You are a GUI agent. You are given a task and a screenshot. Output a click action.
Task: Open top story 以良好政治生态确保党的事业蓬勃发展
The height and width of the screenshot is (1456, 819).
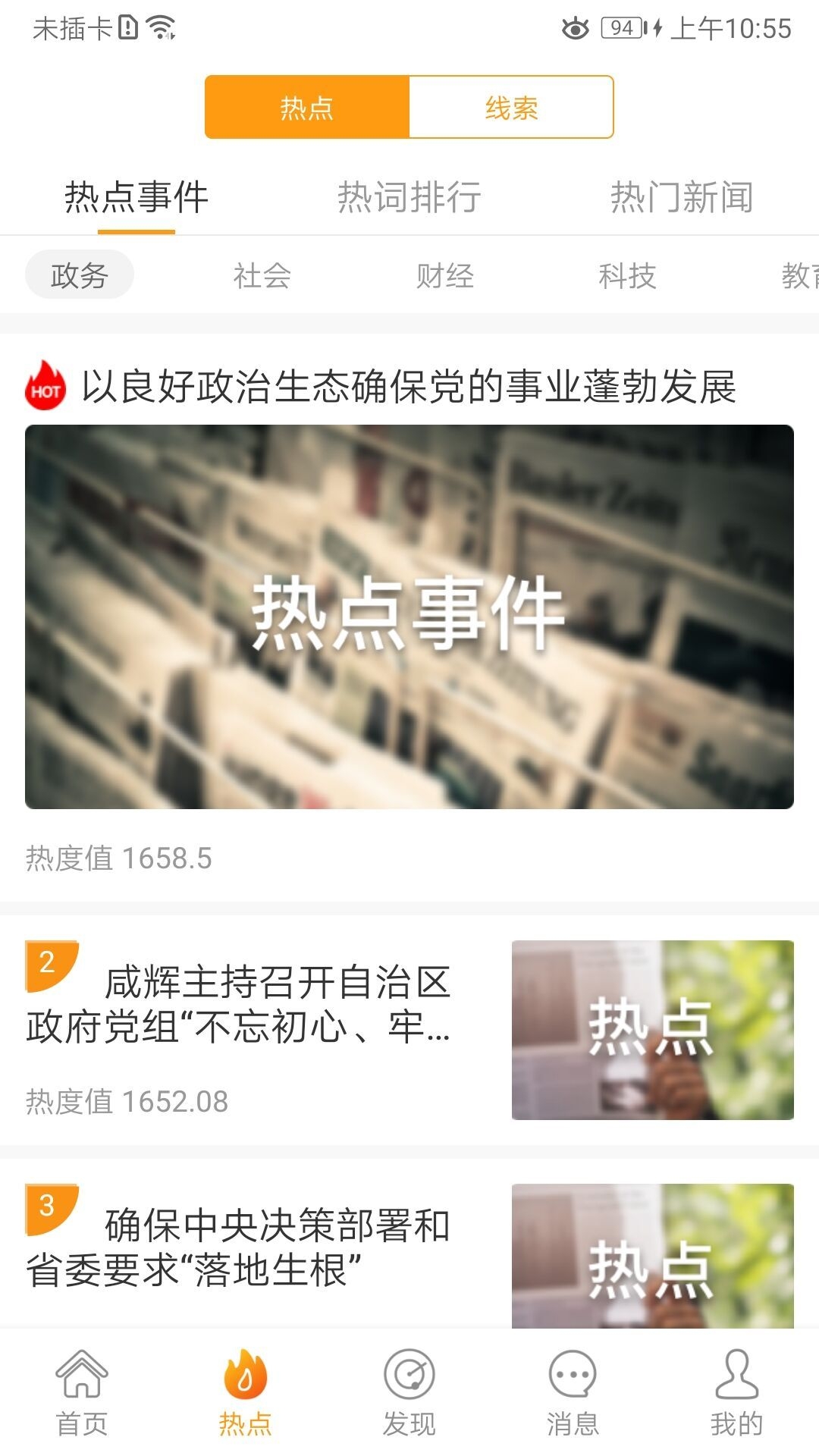(x=409, y=388)
